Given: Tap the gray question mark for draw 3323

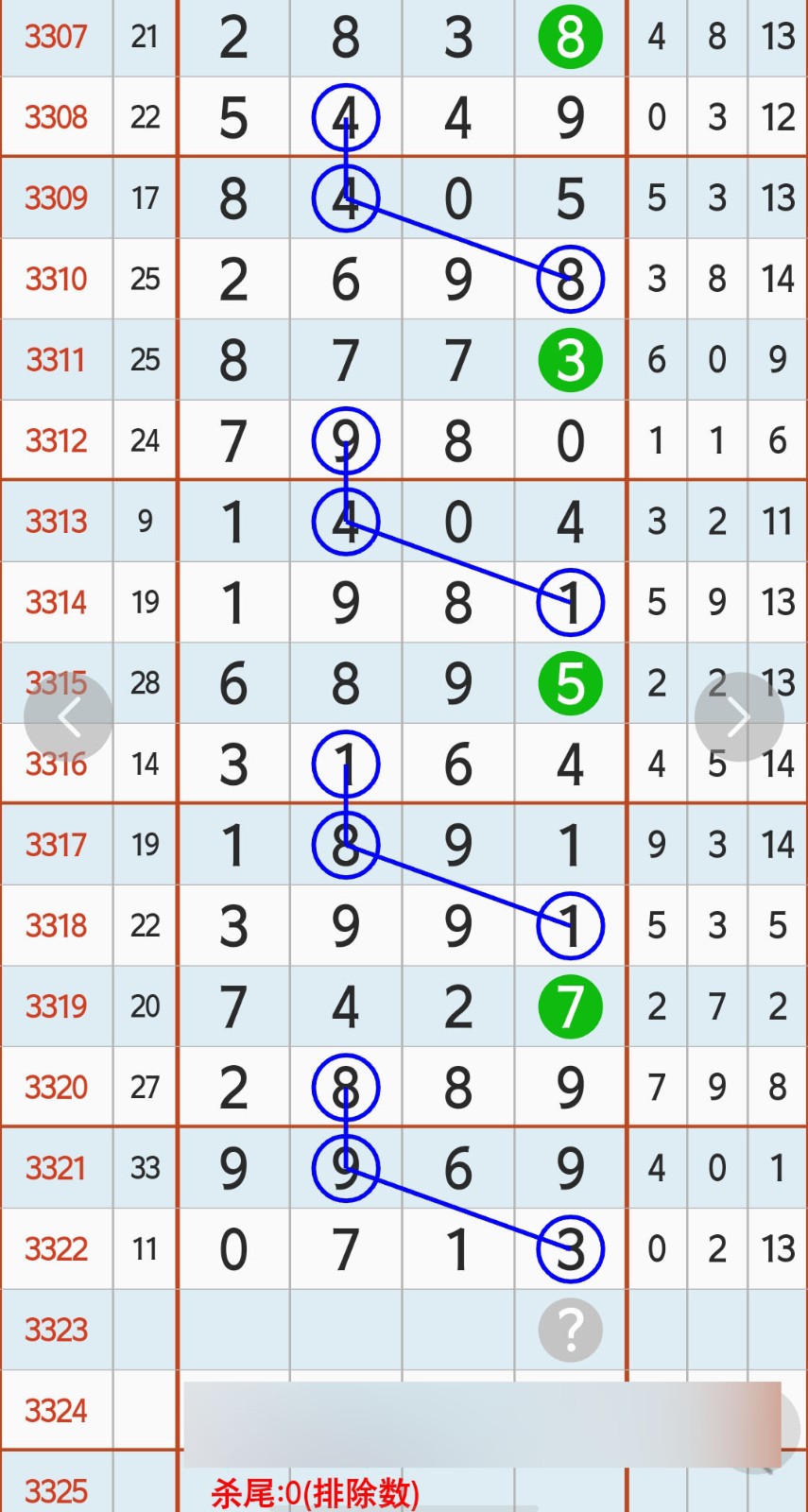Looking at the screenshot, I should (x=570, y=1329).
